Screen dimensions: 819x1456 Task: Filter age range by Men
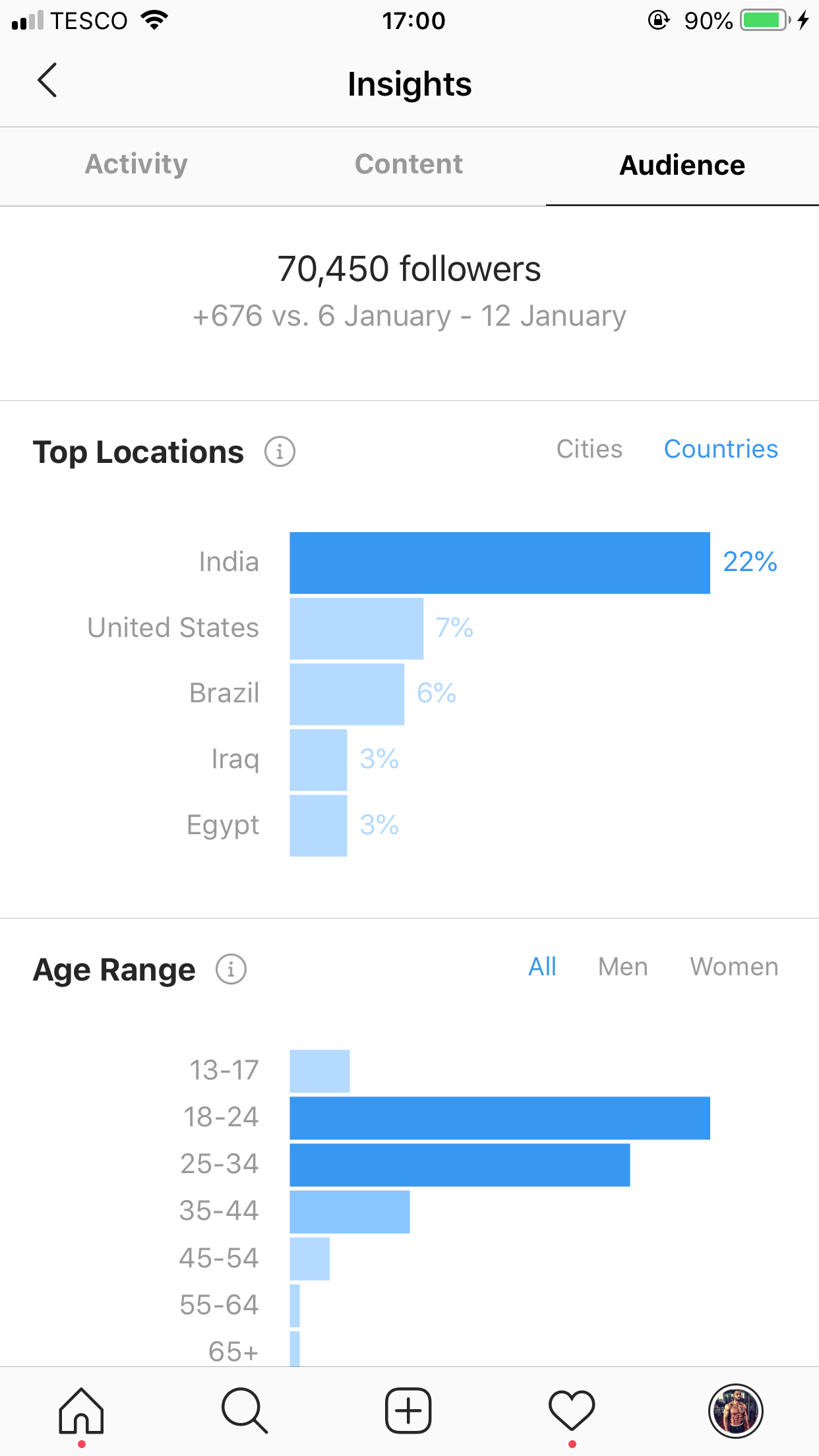[x=622, y=967]
